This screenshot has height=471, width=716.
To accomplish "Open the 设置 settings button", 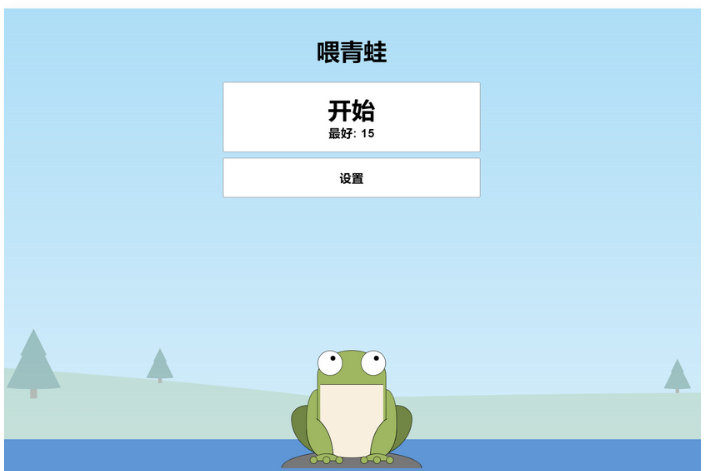I will pos(351,178).
